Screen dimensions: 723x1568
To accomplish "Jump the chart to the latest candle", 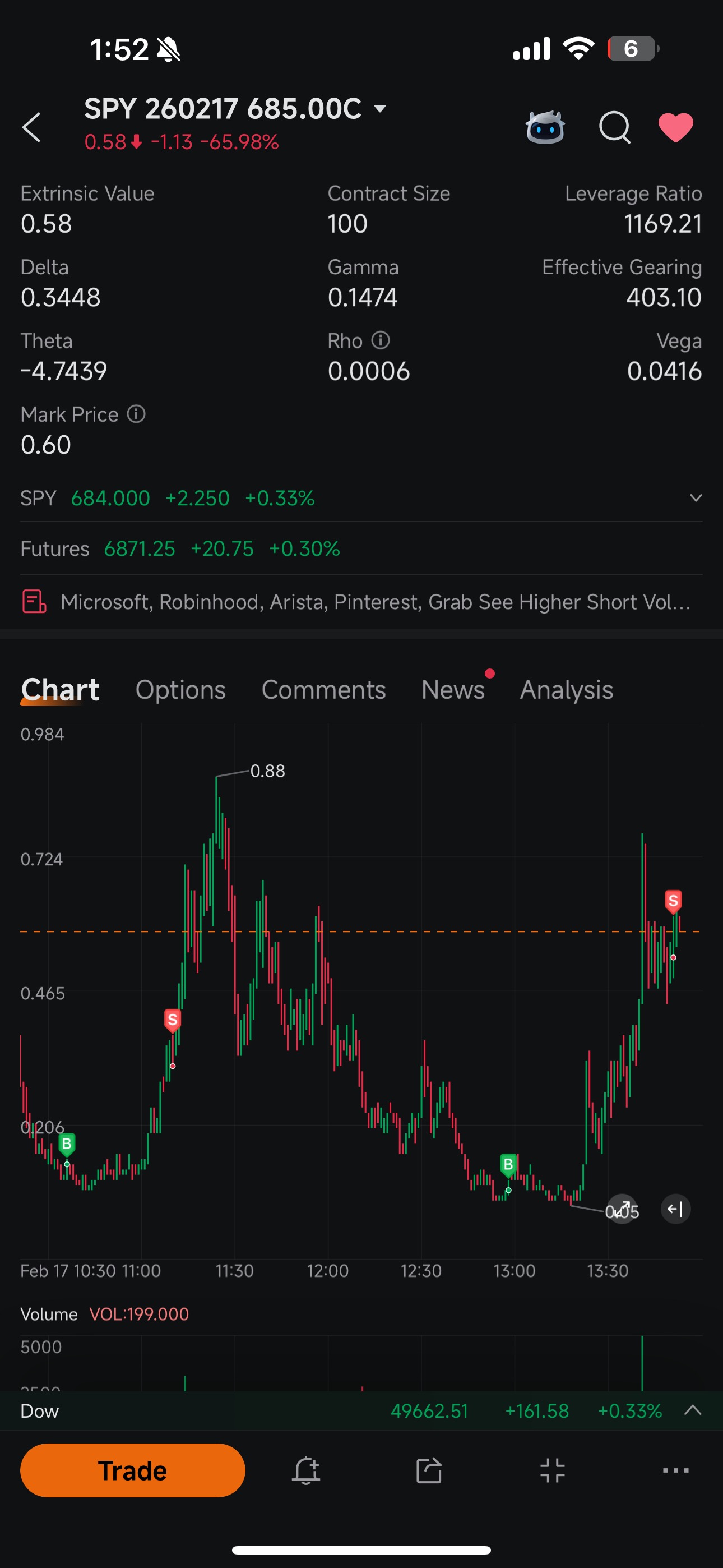I will click(675, 1209).
